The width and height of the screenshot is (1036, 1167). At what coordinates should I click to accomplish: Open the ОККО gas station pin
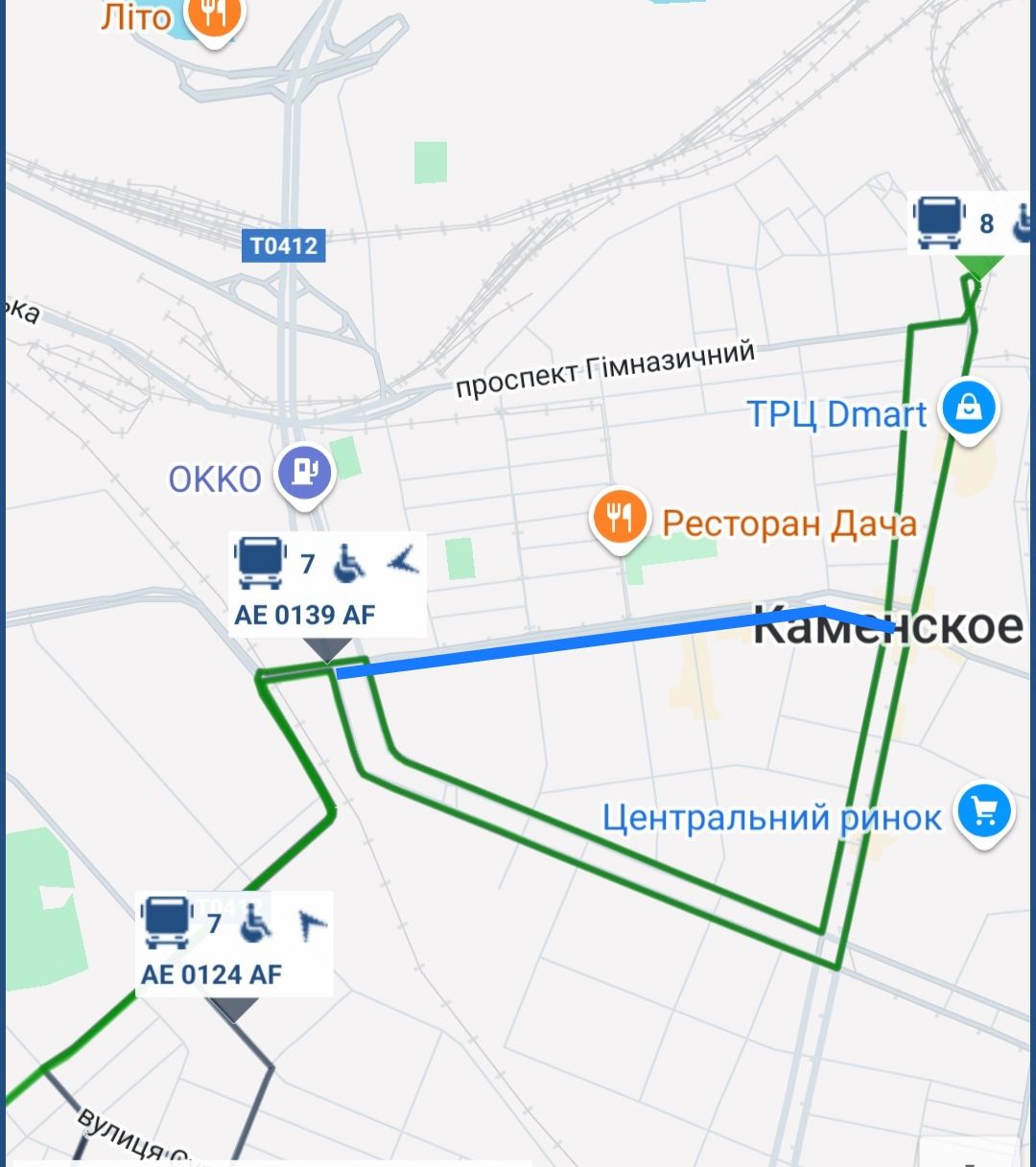[x=304, y=474]
